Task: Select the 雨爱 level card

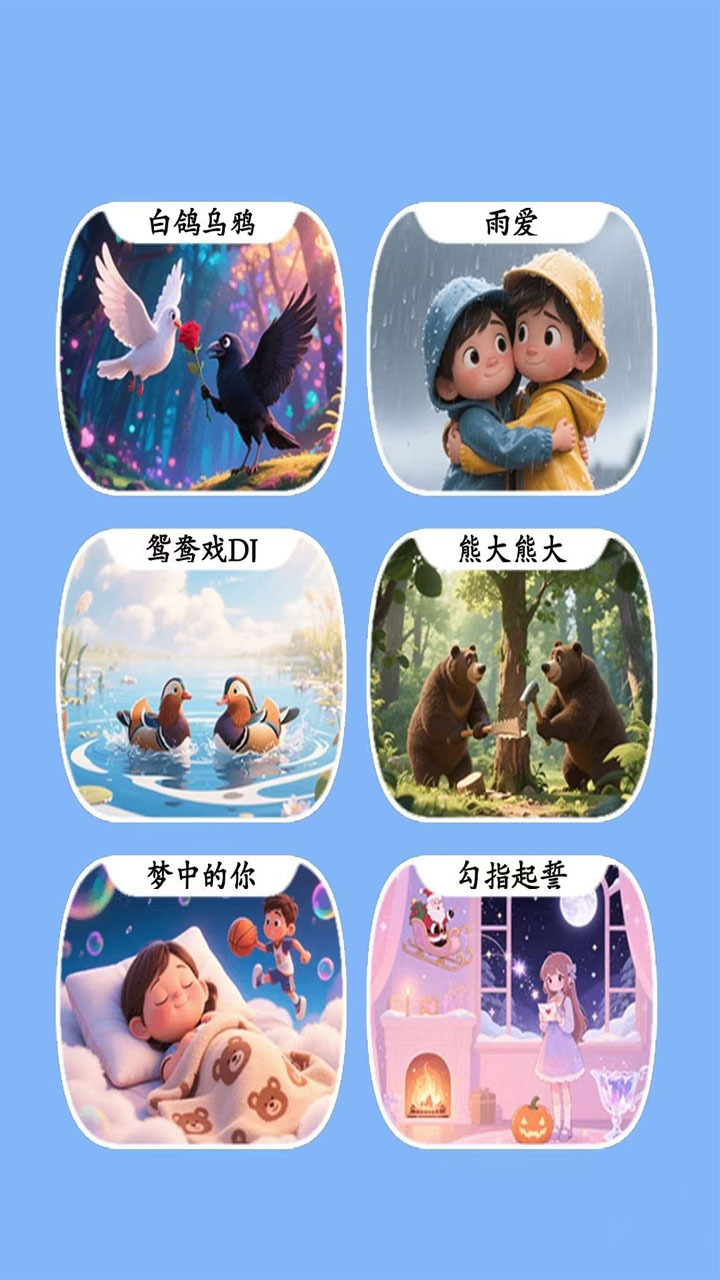Action: (513, 350)
